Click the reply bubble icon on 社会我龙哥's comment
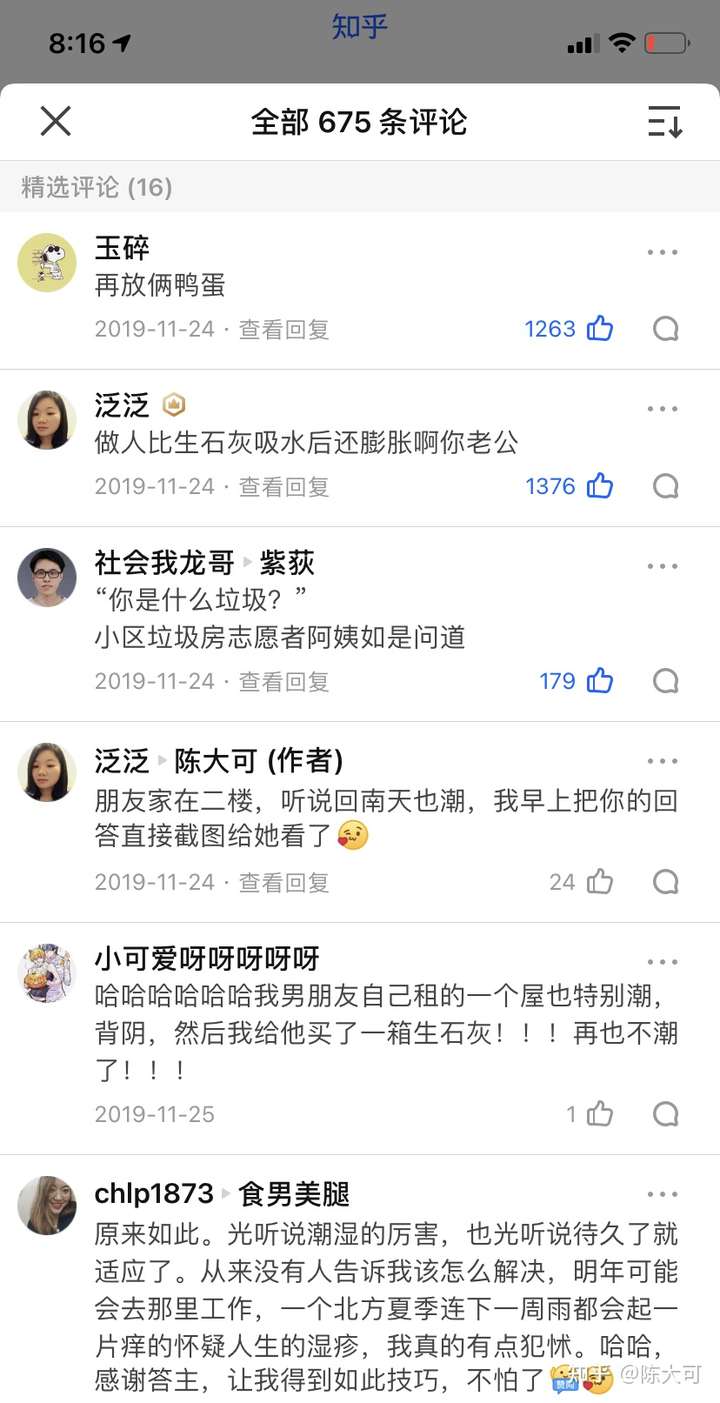This screenshot has height=1403, width=720. point(664,681)
